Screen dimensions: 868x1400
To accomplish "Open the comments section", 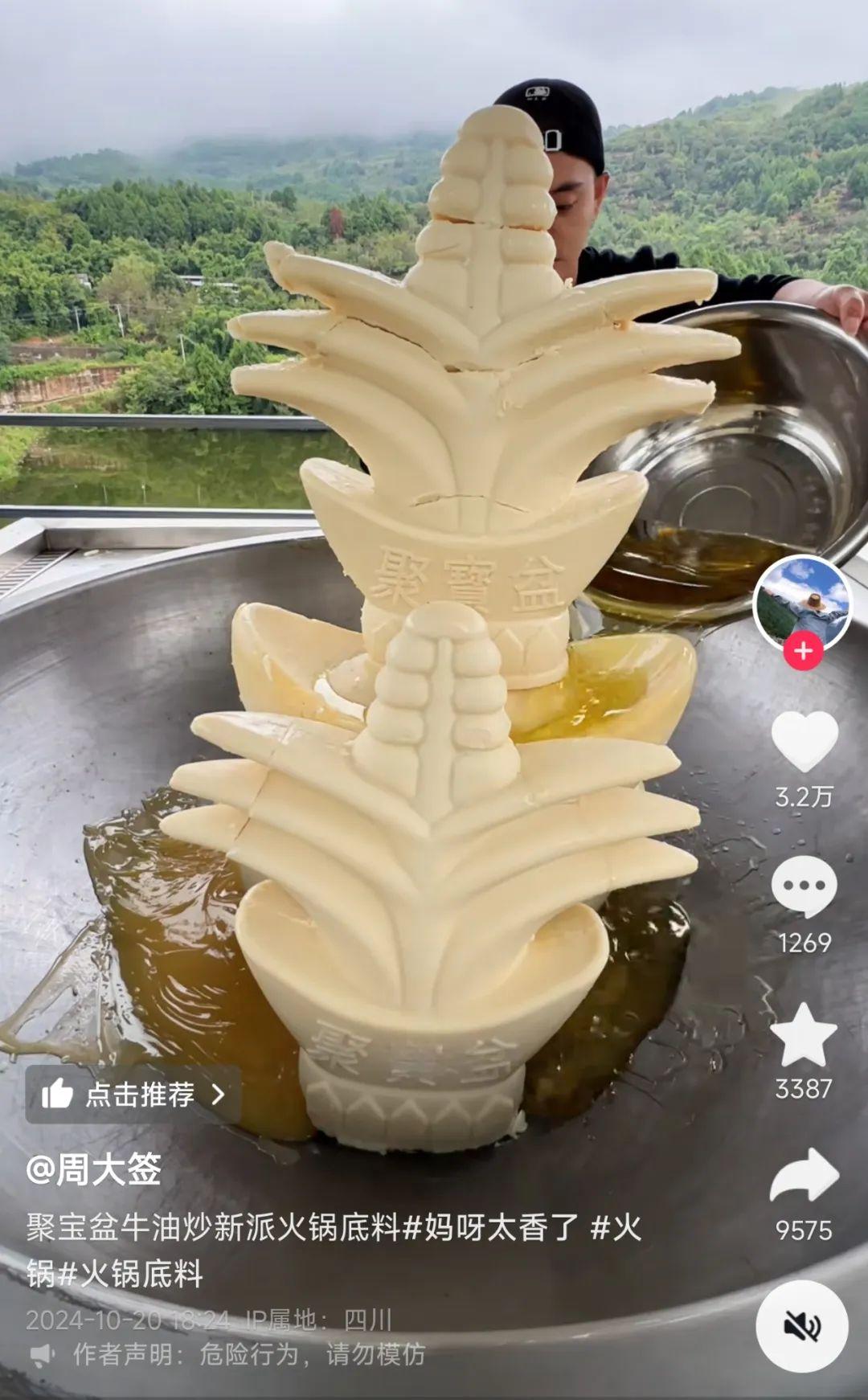I will [804, 886].
